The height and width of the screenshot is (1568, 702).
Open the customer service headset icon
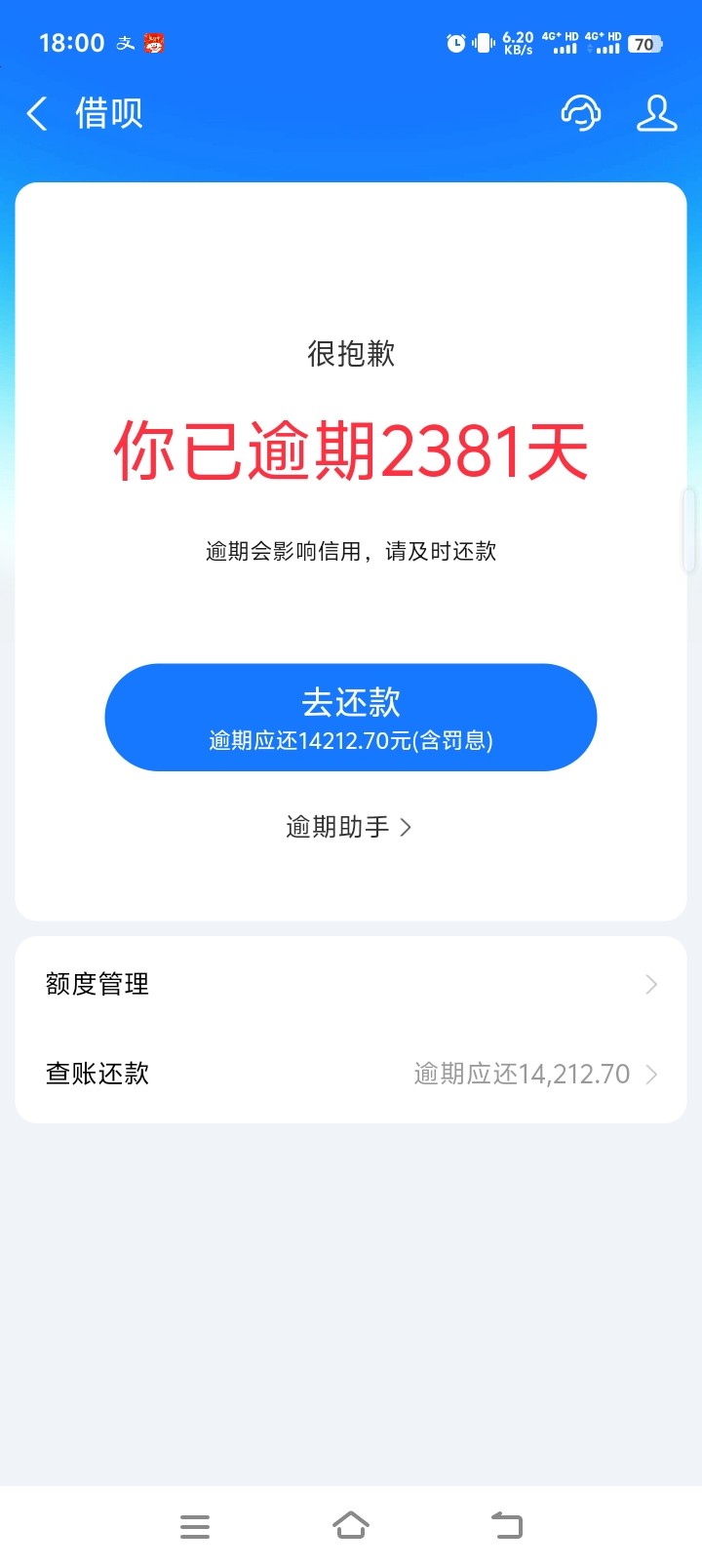point(581,113)
